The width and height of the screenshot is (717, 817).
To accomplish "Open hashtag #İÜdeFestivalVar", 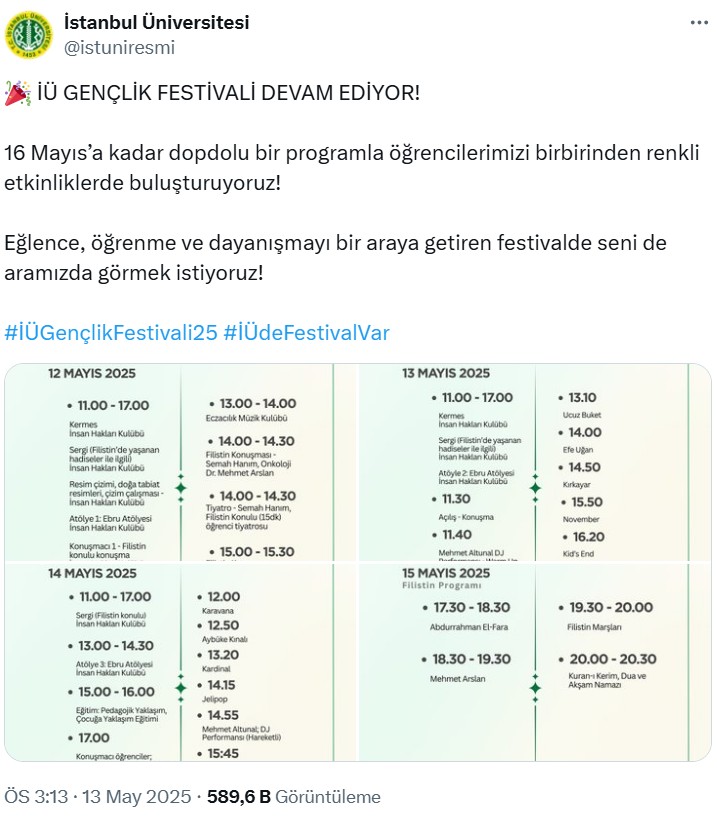I will point(307,333).
